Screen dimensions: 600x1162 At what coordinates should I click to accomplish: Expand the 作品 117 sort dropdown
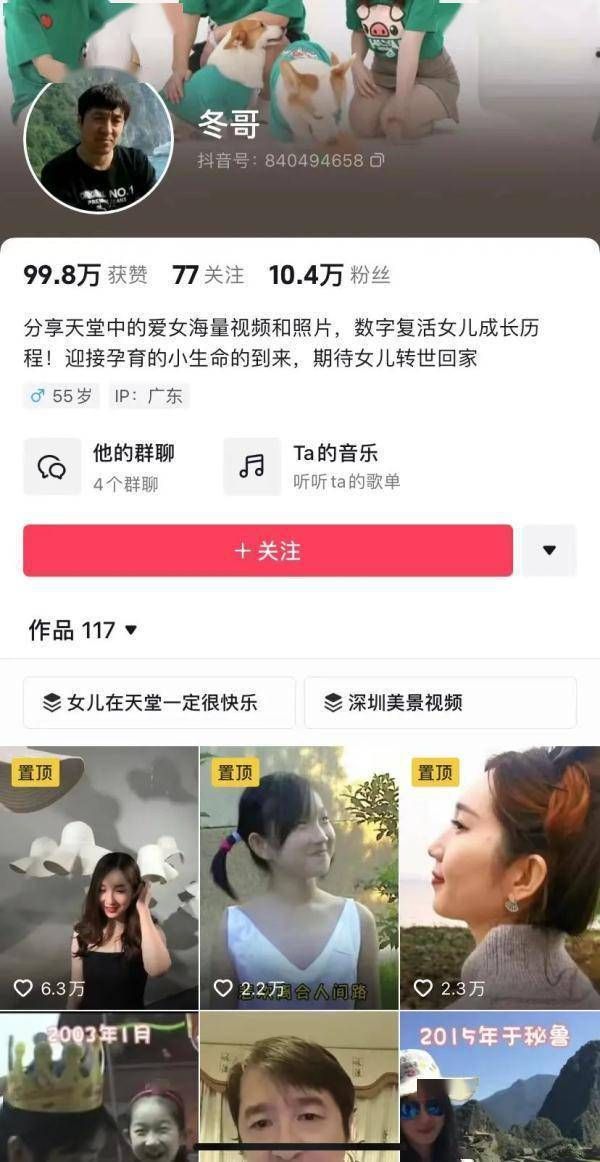tap(84, 630)
